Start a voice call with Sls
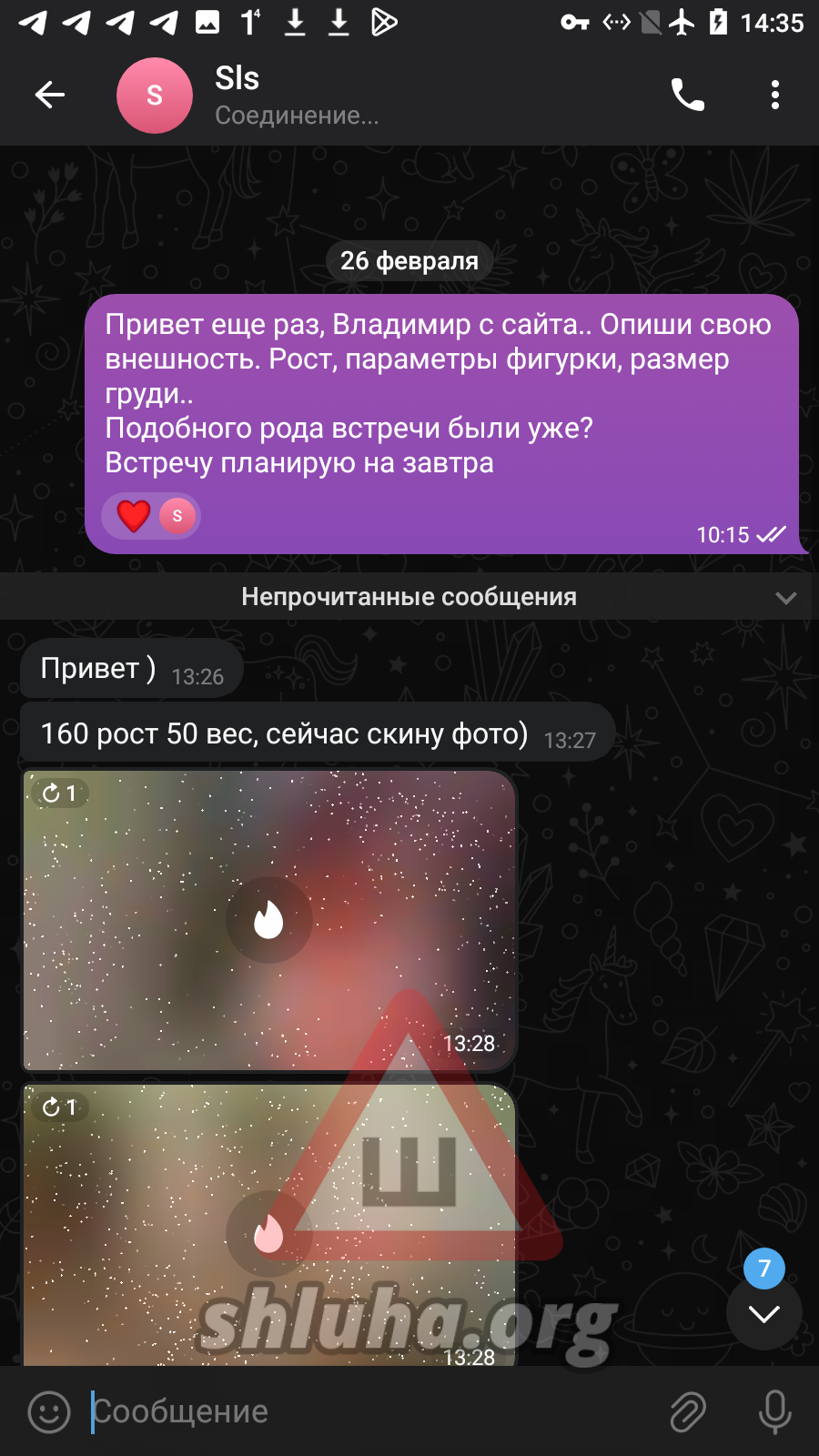Screen dimensions: 819x1456 (x=688, y=95)
